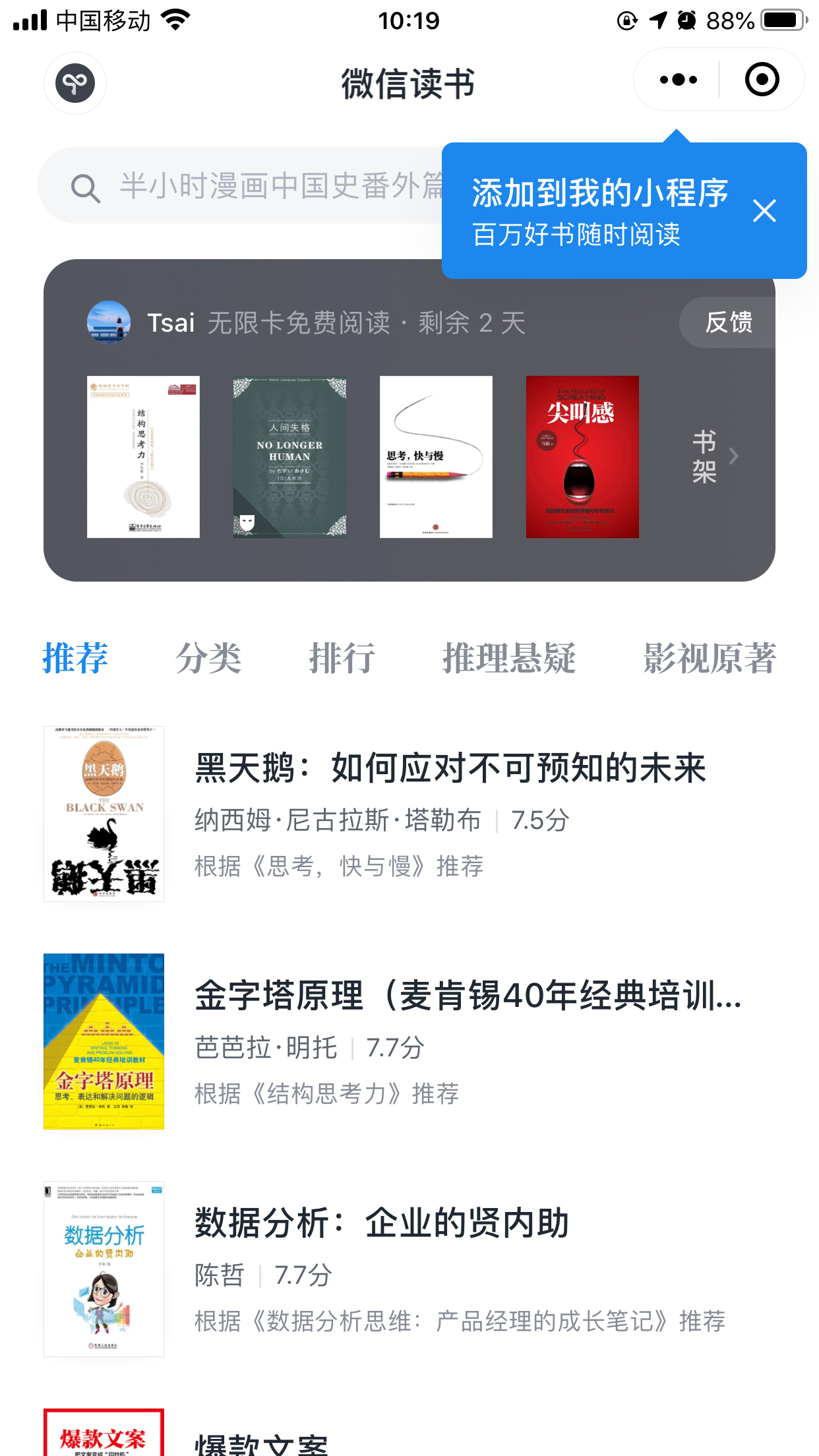Switch to the 排行 tab
This screenshot has width=819, height=1456.
click(x=342, y=658)
